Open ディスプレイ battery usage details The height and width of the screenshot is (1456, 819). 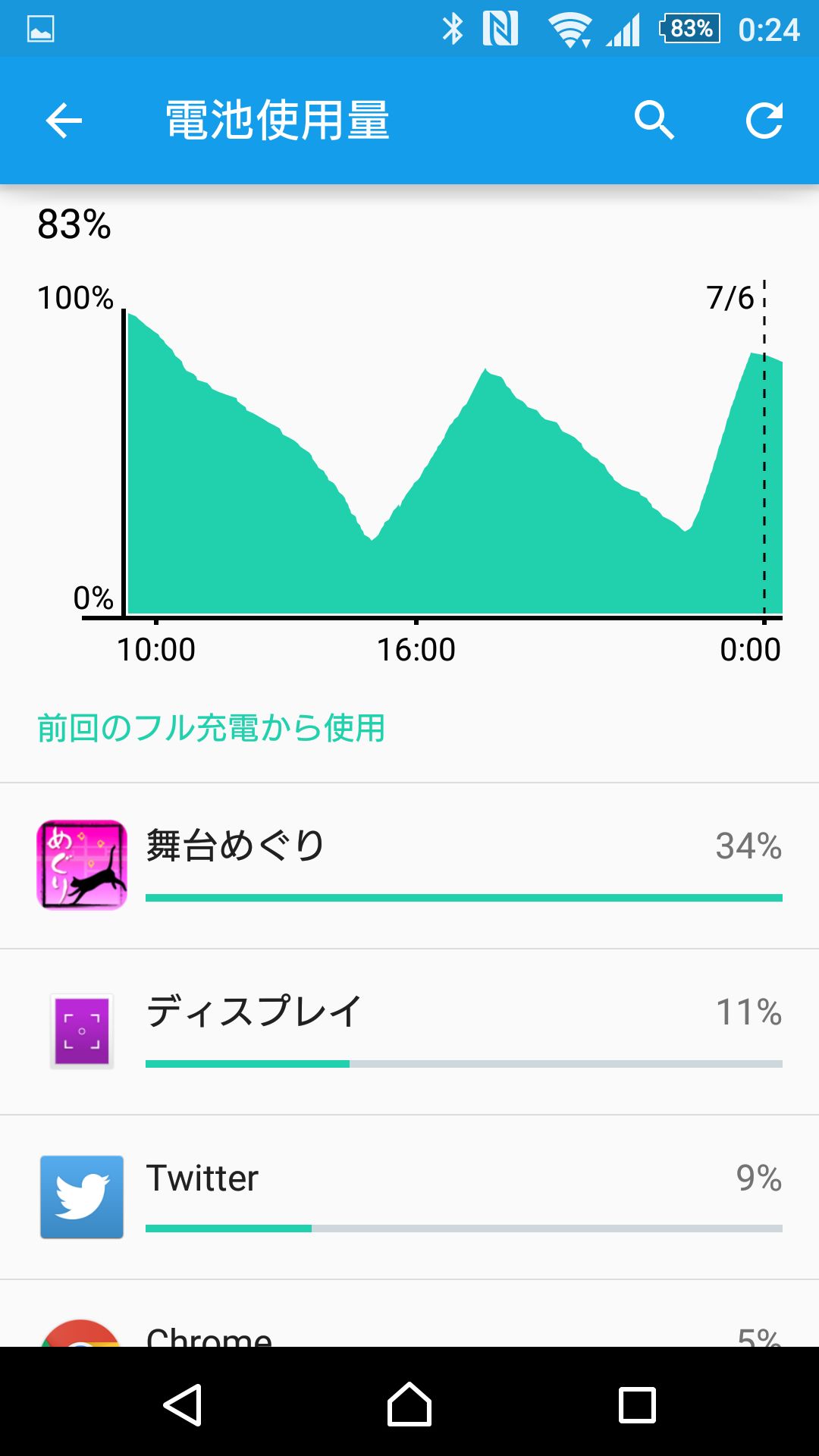click(409, 1031)
